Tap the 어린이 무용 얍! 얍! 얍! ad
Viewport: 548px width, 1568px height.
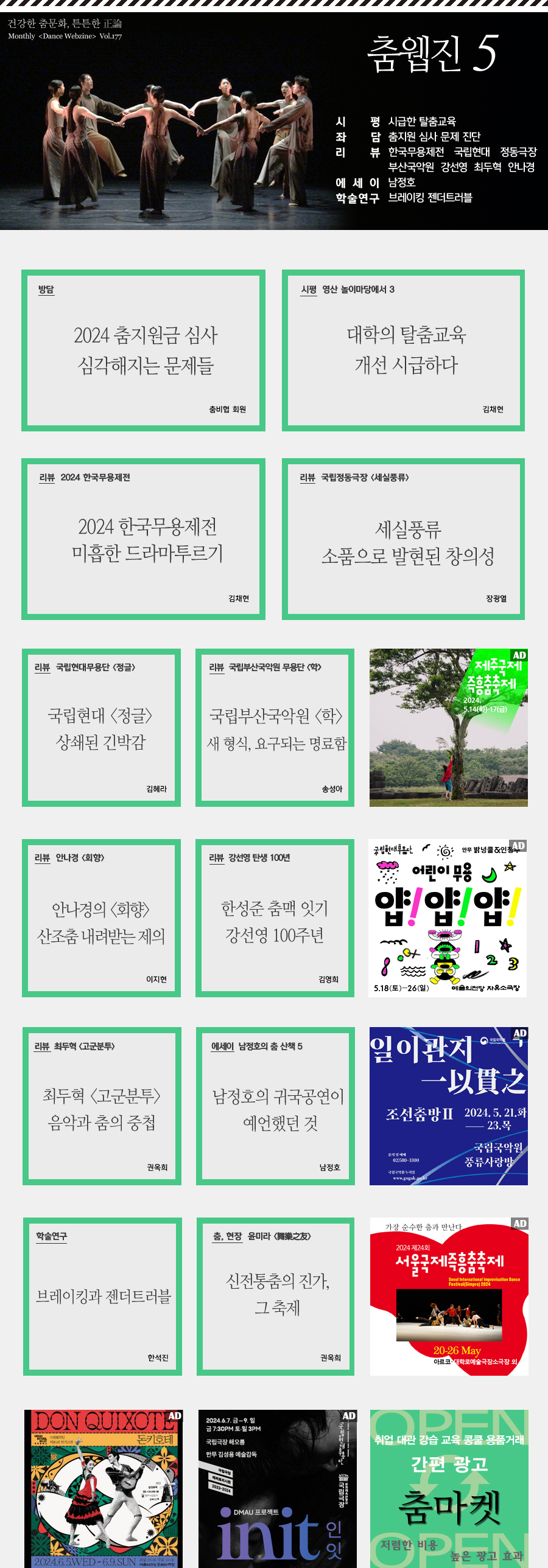point(448,918)
